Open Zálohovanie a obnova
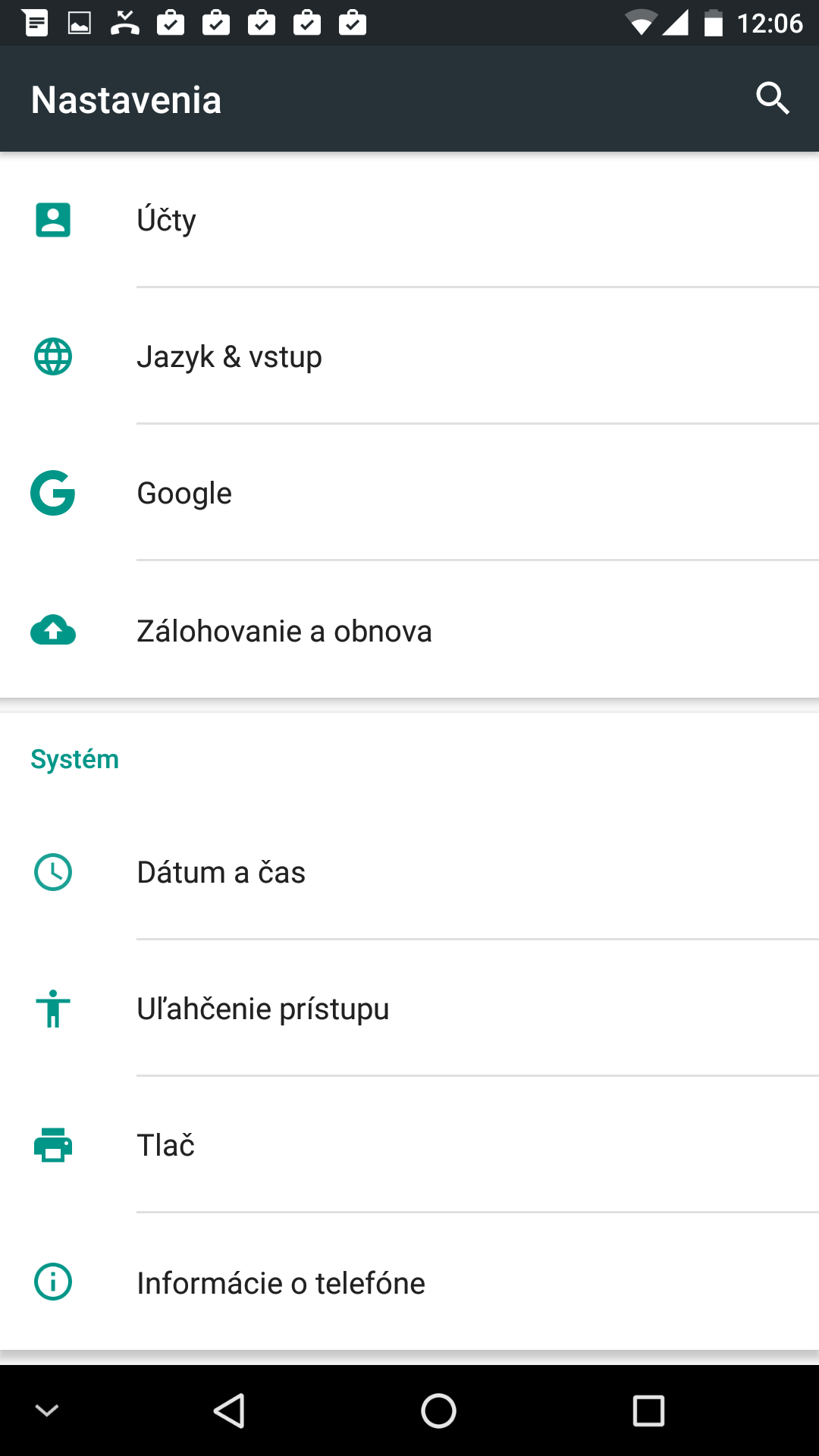The height and width of the screenshot is (1456, 819). tap(409, 630)
